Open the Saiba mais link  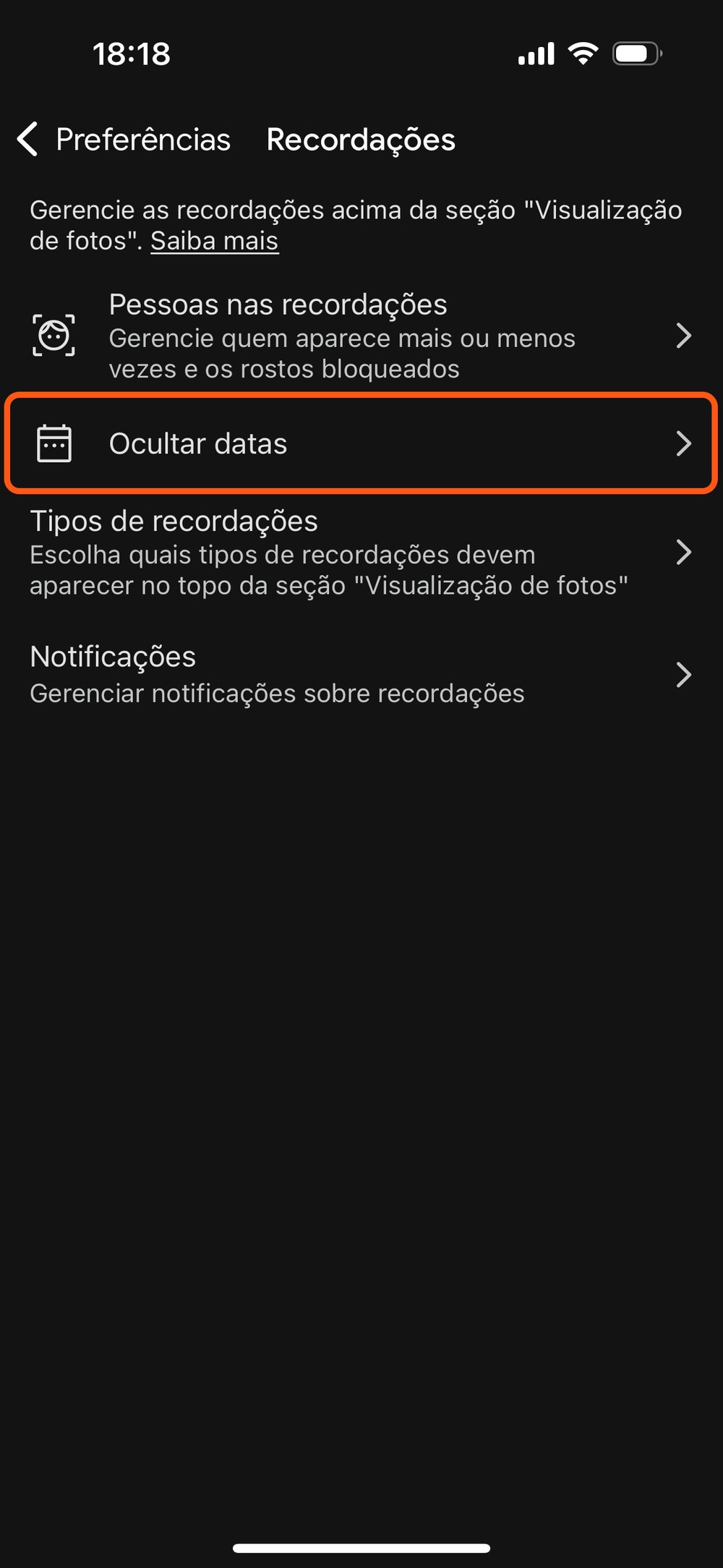pyautogui.click(x=214, y=241)
